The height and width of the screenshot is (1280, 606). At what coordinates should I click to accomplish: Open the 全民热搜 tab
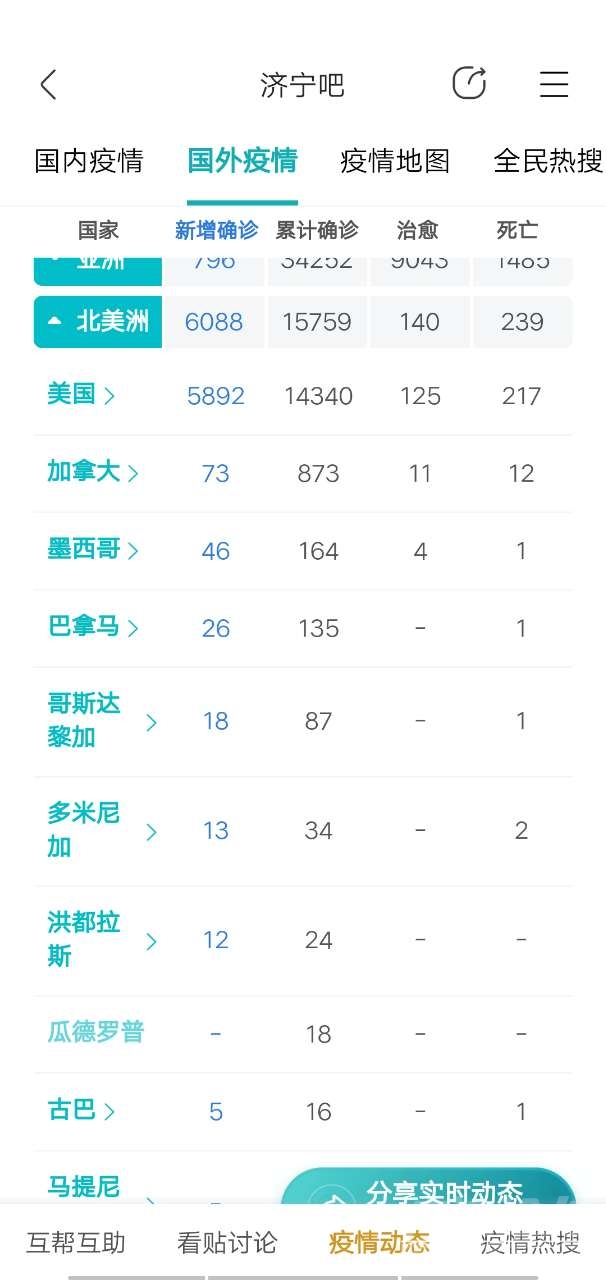[x=548, y=161]
